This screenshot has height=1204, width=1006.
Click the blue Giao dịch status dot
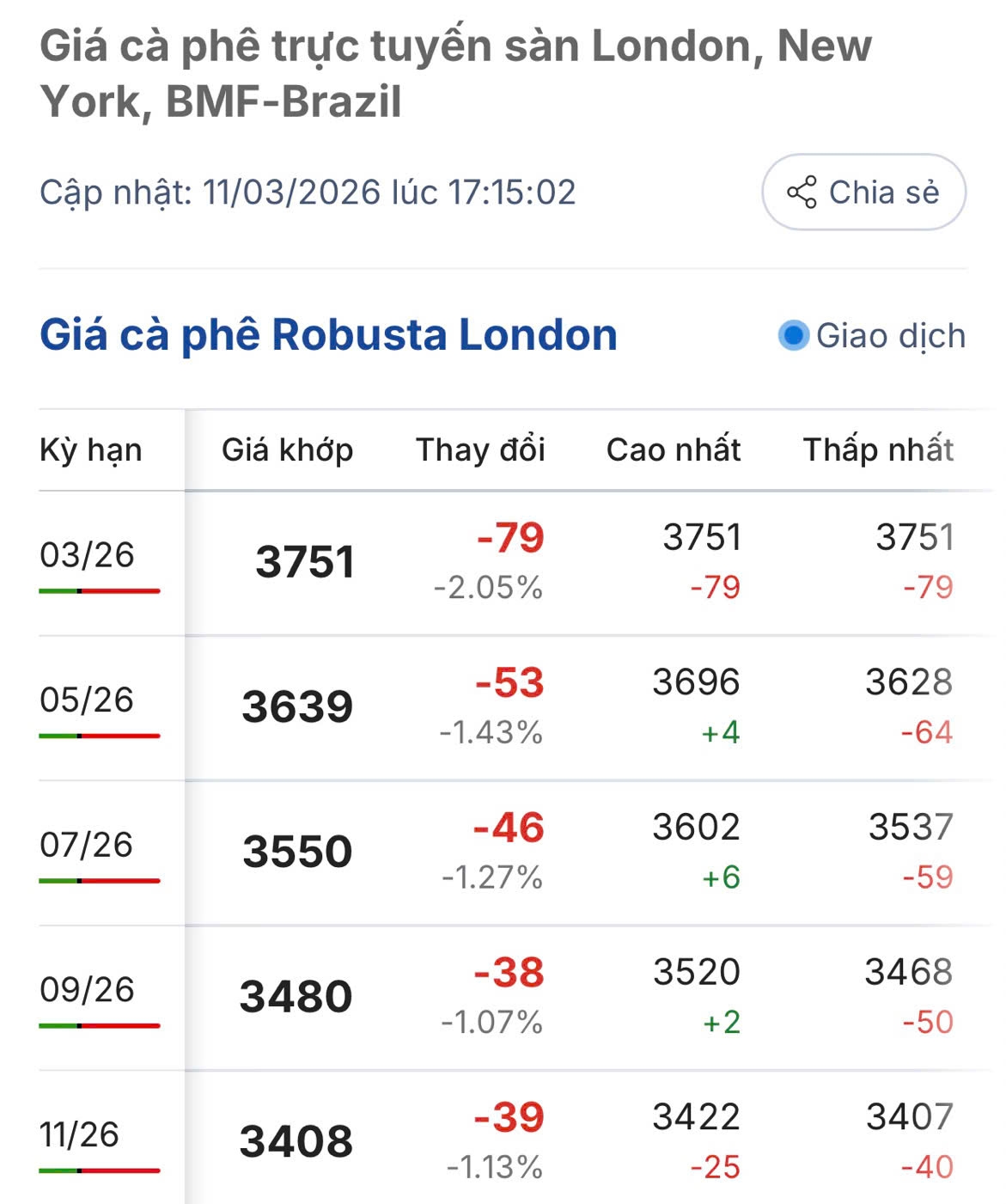click(x=795, y=337)
